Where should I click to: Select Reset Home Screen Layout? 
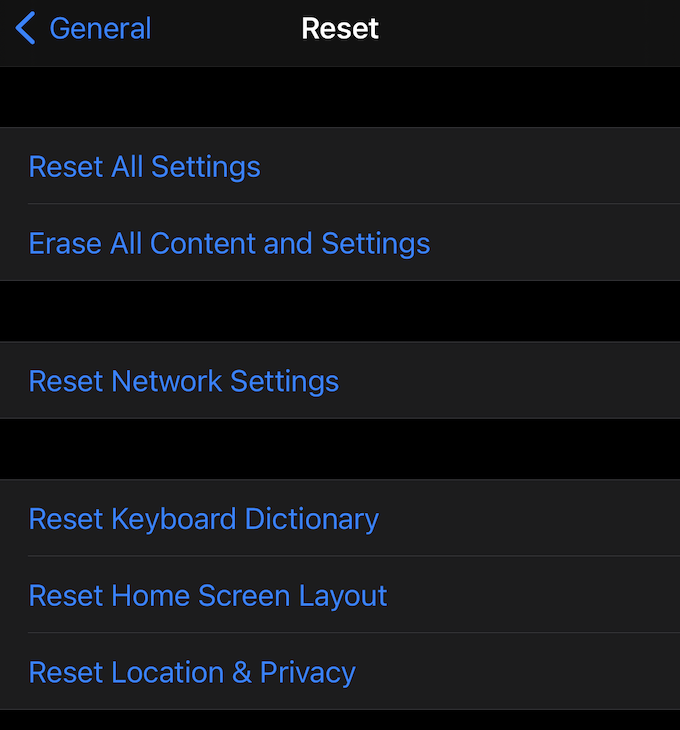click(208, 596)
